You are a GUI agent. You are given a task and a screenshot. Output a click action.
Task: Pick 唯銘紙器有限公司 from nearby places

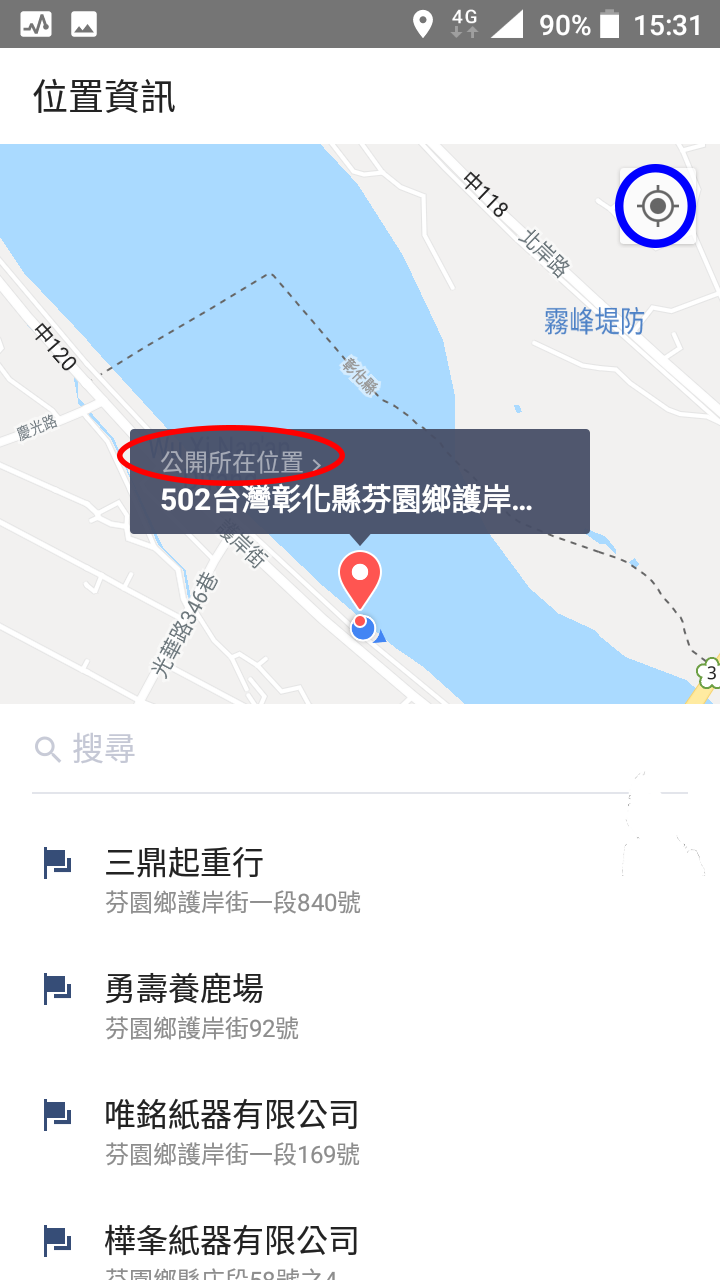click(360, 1132)
